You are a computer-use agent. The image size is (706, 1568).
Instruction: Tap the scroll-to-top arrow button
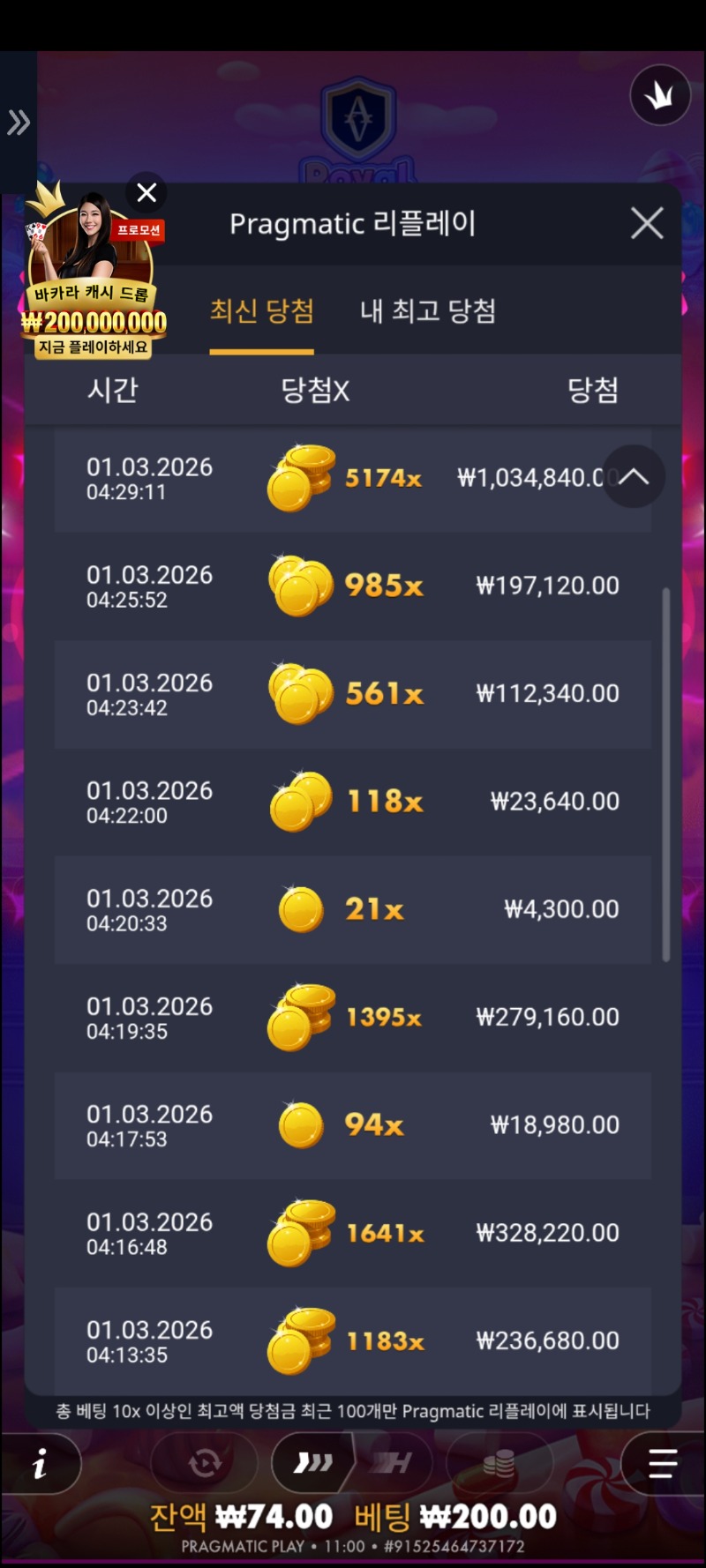634,477
